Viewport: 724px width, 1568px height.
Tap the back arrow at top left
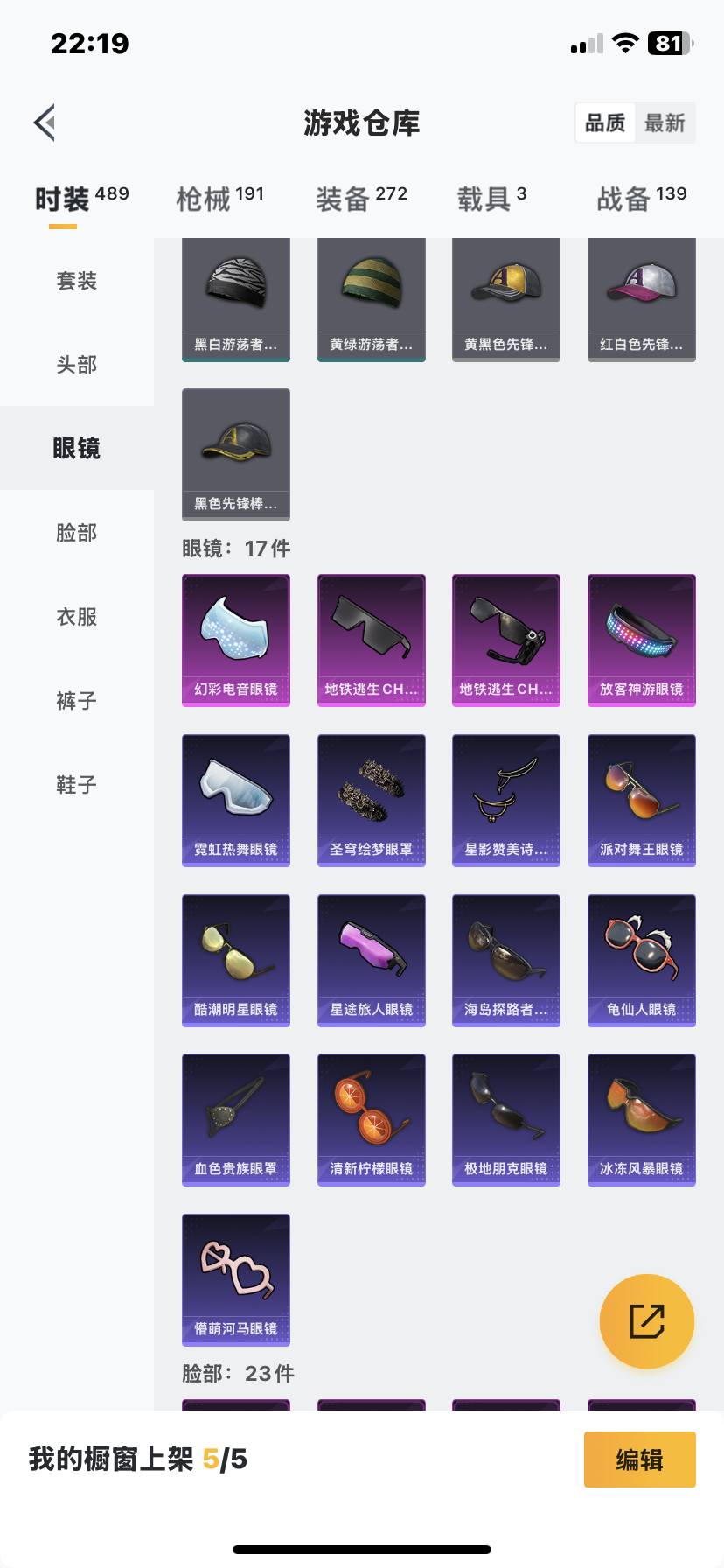(45, 122)
